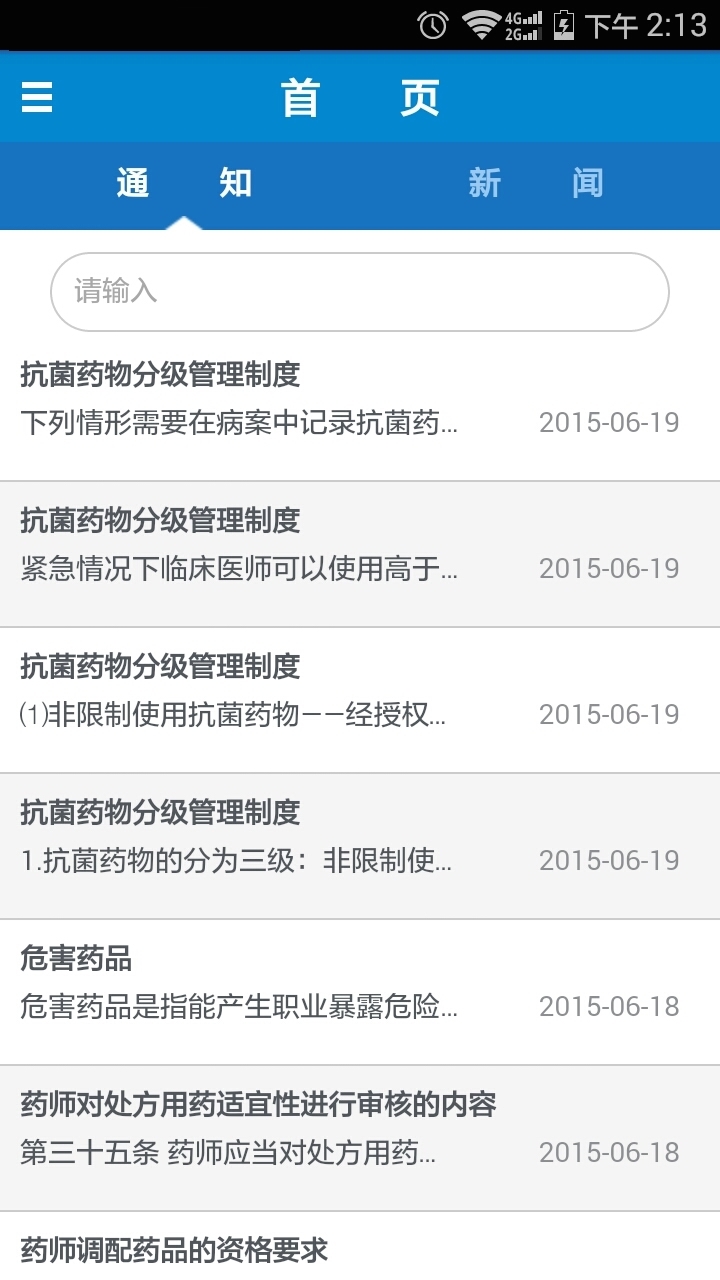
Task: Open the 危害药品 notice
Action: coord(360,986)
